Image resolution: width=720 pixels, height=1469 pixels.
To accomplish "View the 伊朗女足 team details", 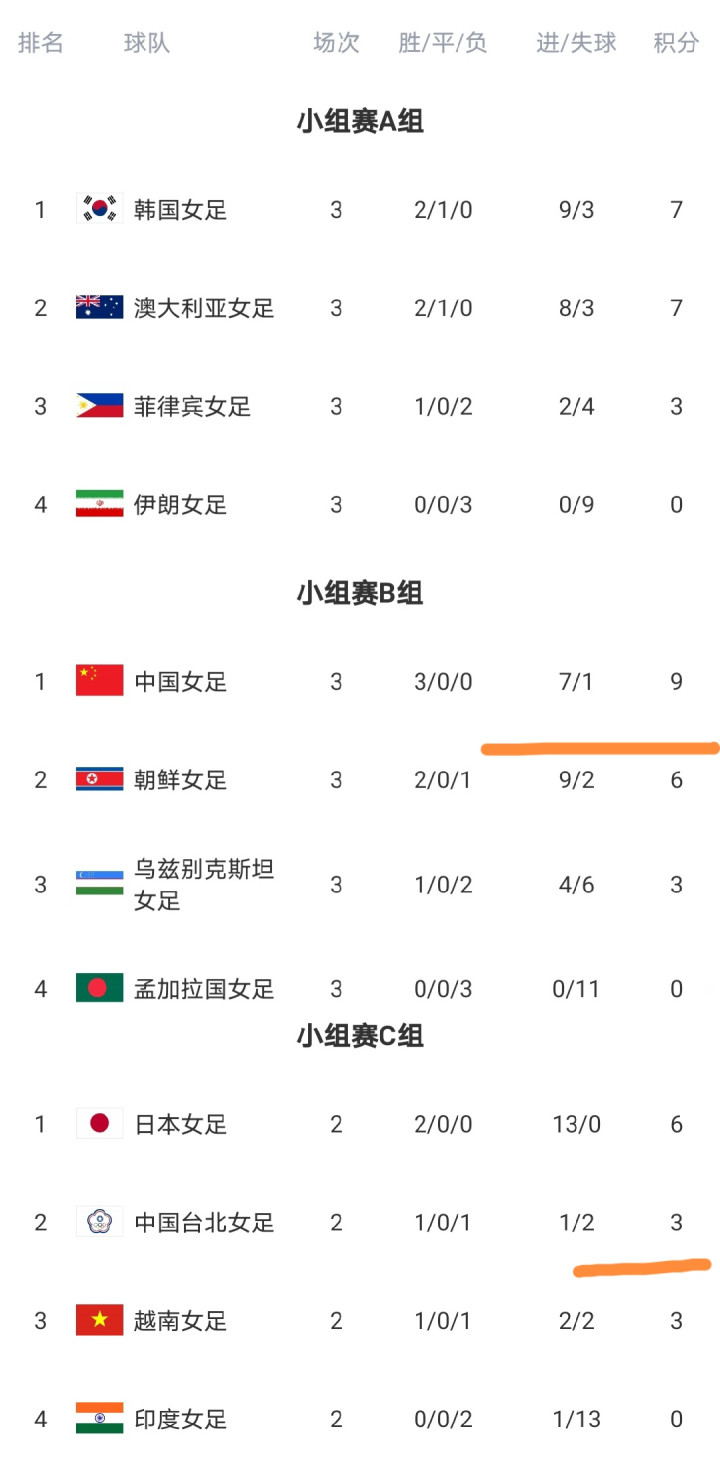I will click(x=360, y=504).
